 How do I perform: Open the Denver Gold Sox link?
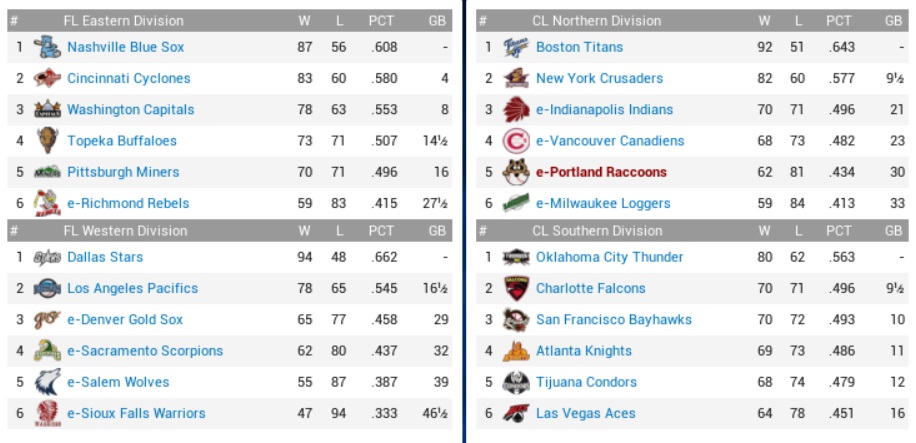tap(125, 320)
